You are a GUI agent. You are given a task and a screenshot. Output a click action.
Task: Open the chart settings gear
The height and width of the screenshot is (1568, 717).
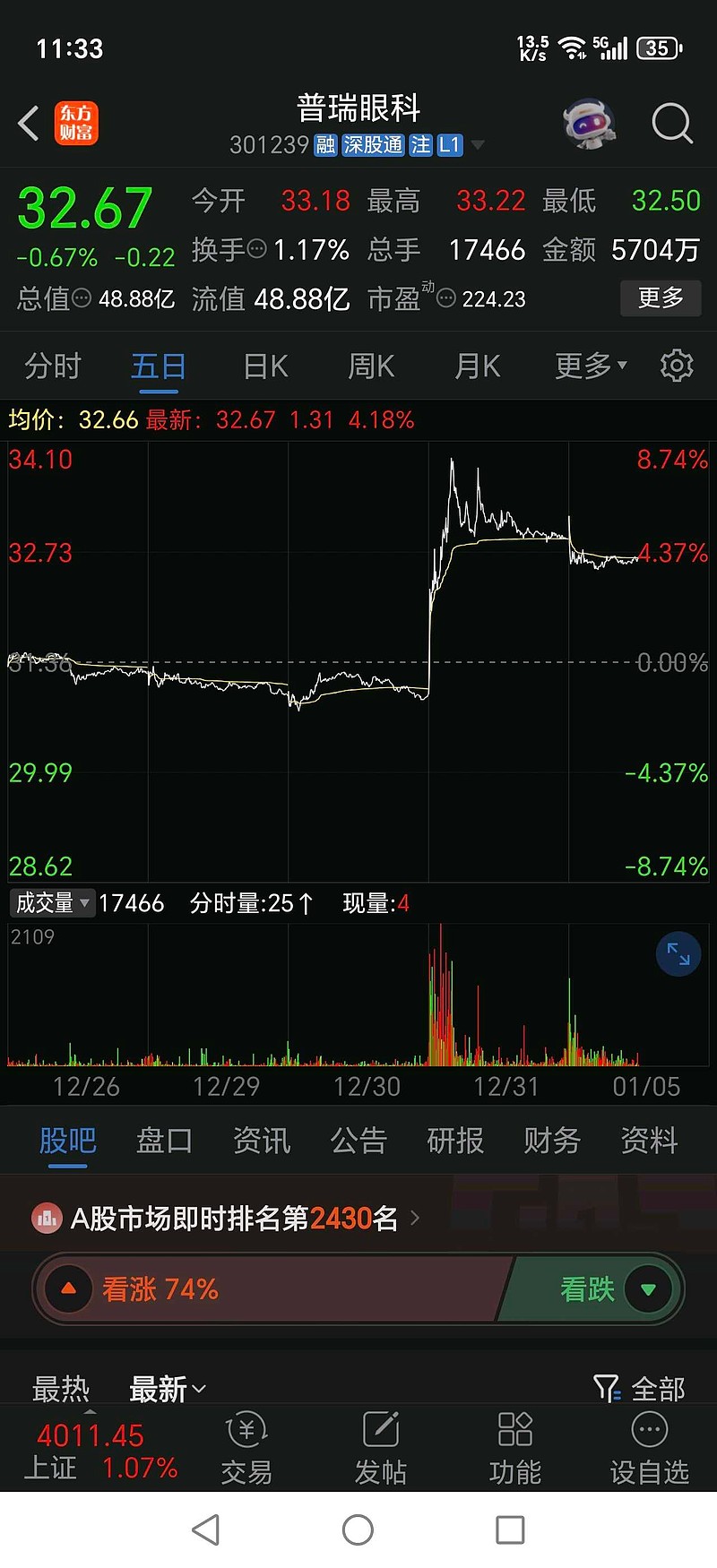coord(677,366)
